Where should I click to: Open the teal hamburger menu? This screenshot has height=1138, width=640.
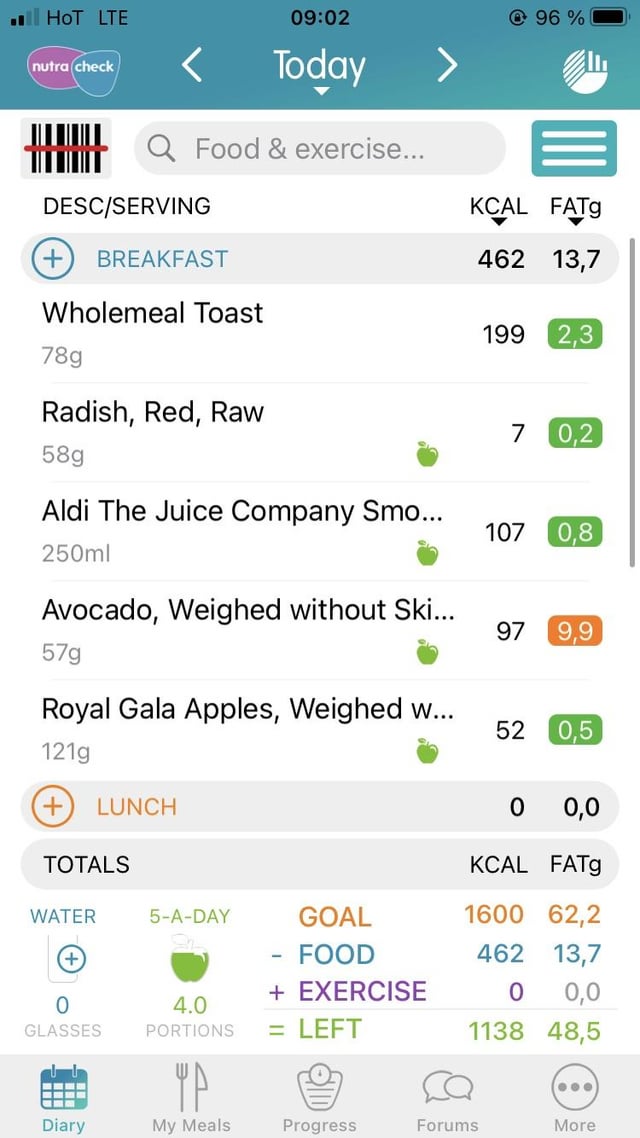coord(574,148)
